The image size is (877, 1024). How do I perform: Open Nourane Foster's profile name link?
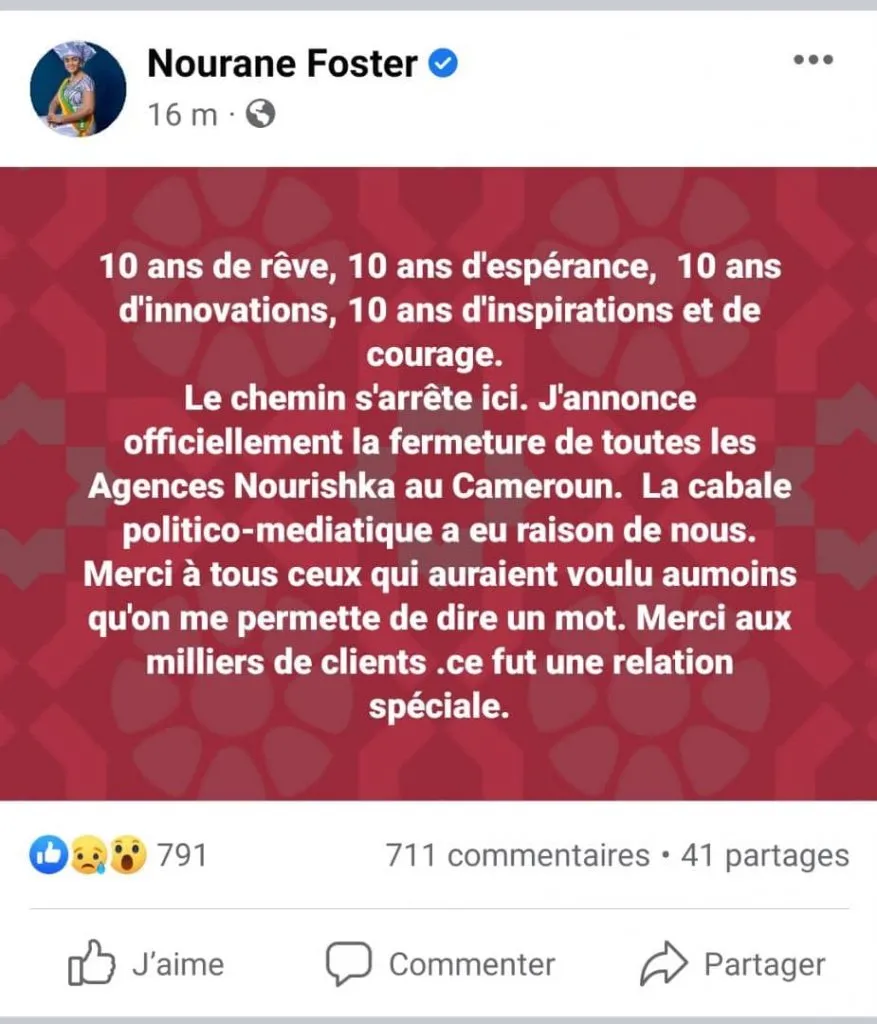point(282,64)
